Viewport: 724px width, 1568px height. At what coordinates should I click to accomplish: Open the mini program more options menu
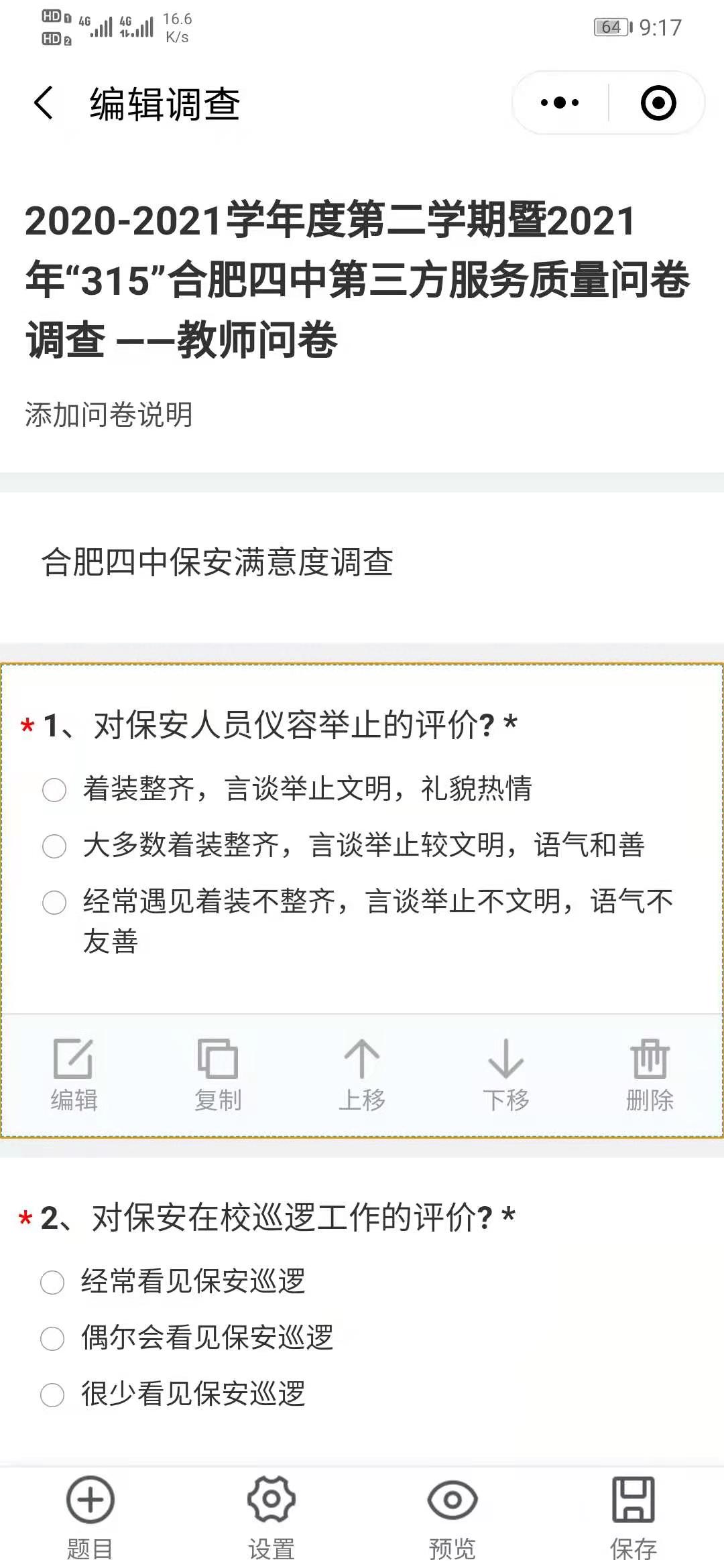click(x=560, y=103)
